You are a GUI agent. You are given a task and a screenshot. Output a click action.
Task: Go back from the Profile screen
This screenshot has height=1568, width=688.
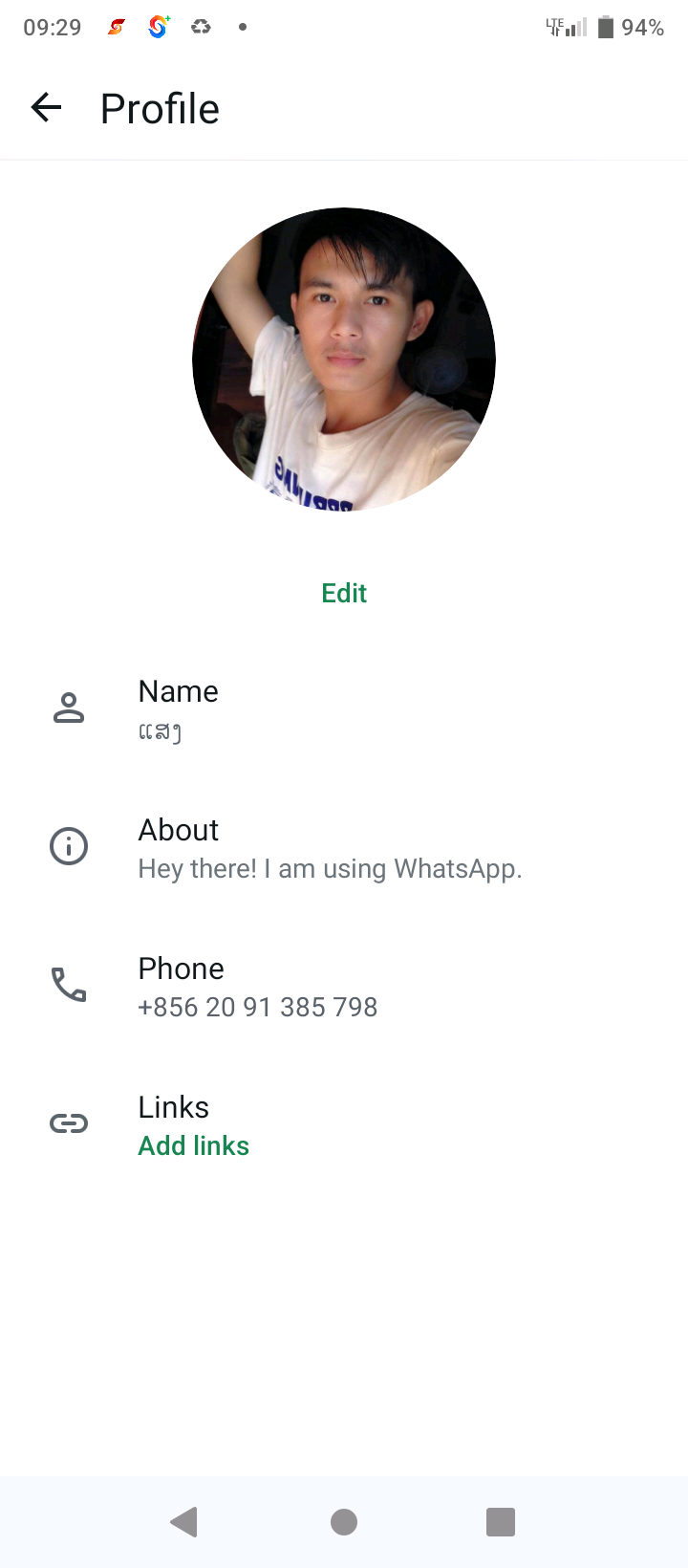46,108
